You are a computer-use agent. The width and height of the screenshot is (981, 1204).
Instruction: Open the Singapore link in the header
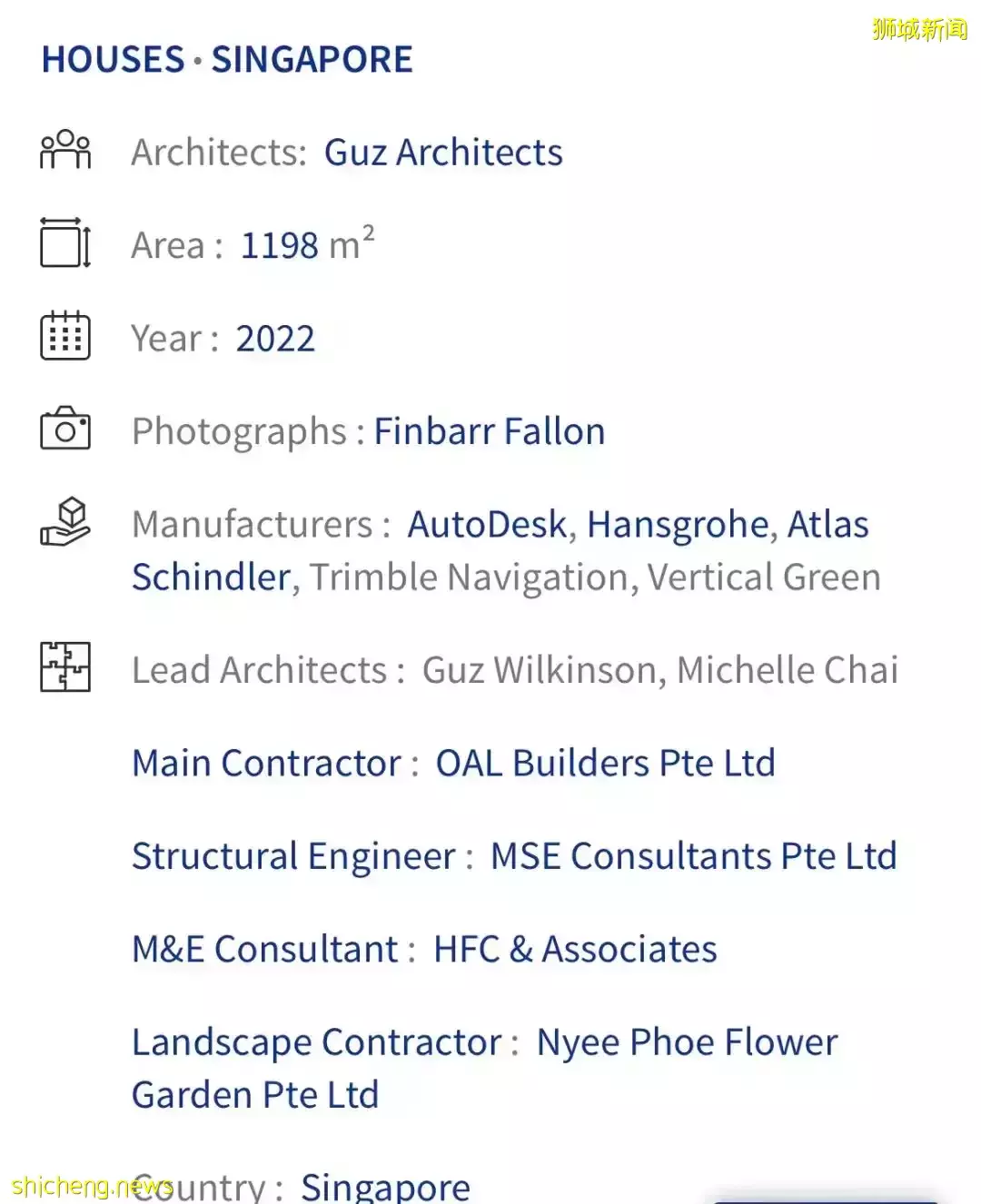(312, 60)
